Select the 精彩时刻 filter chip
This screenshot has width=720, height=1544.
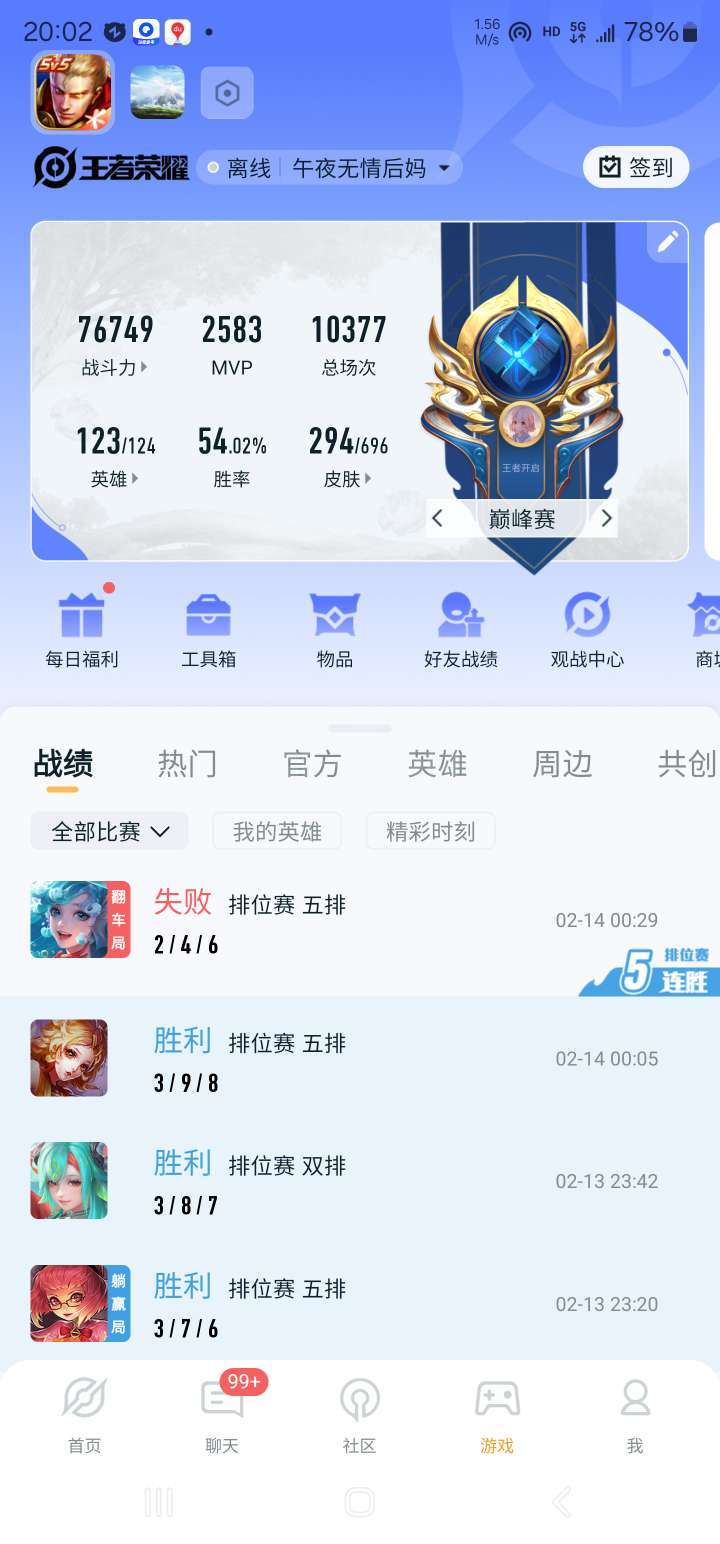430,831
